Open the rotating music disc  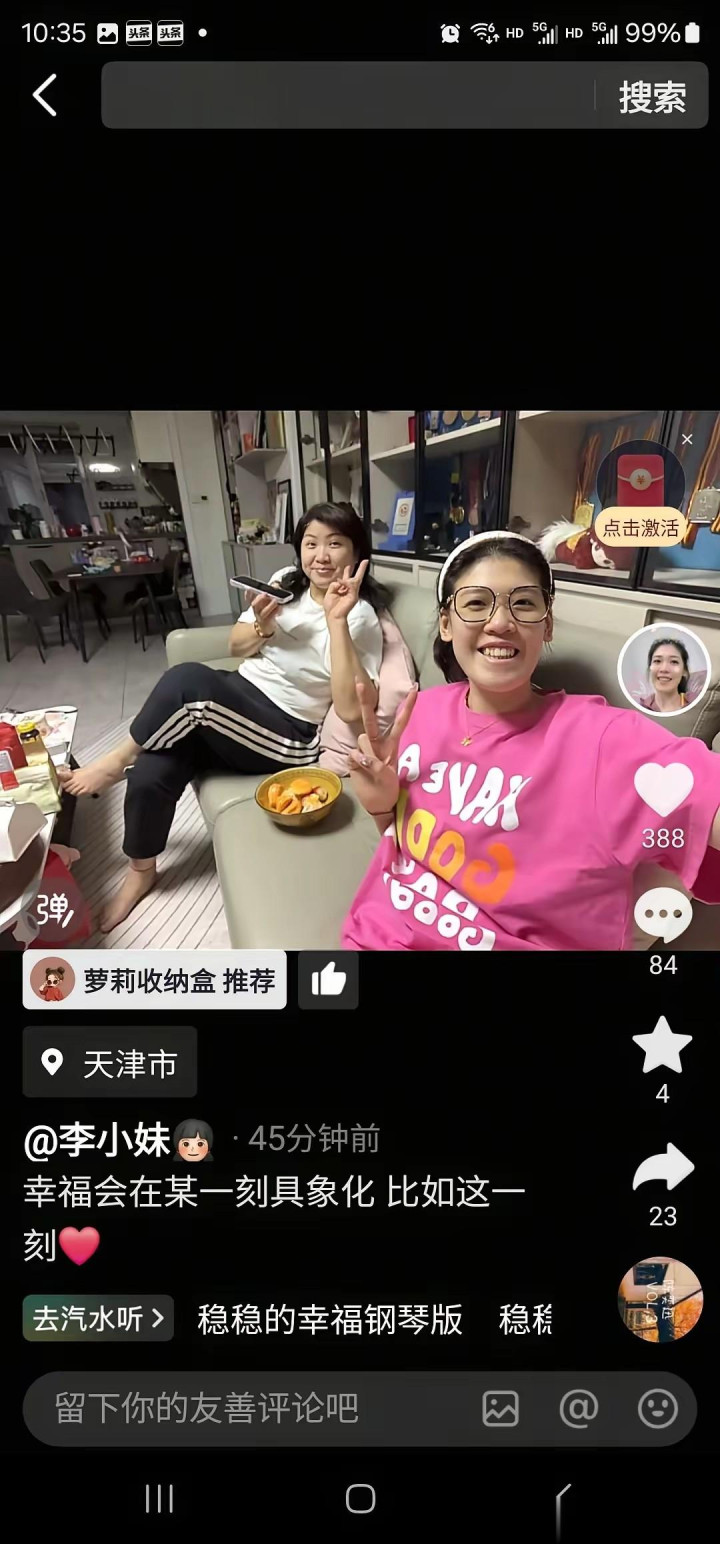click(x=660, y=1299)
